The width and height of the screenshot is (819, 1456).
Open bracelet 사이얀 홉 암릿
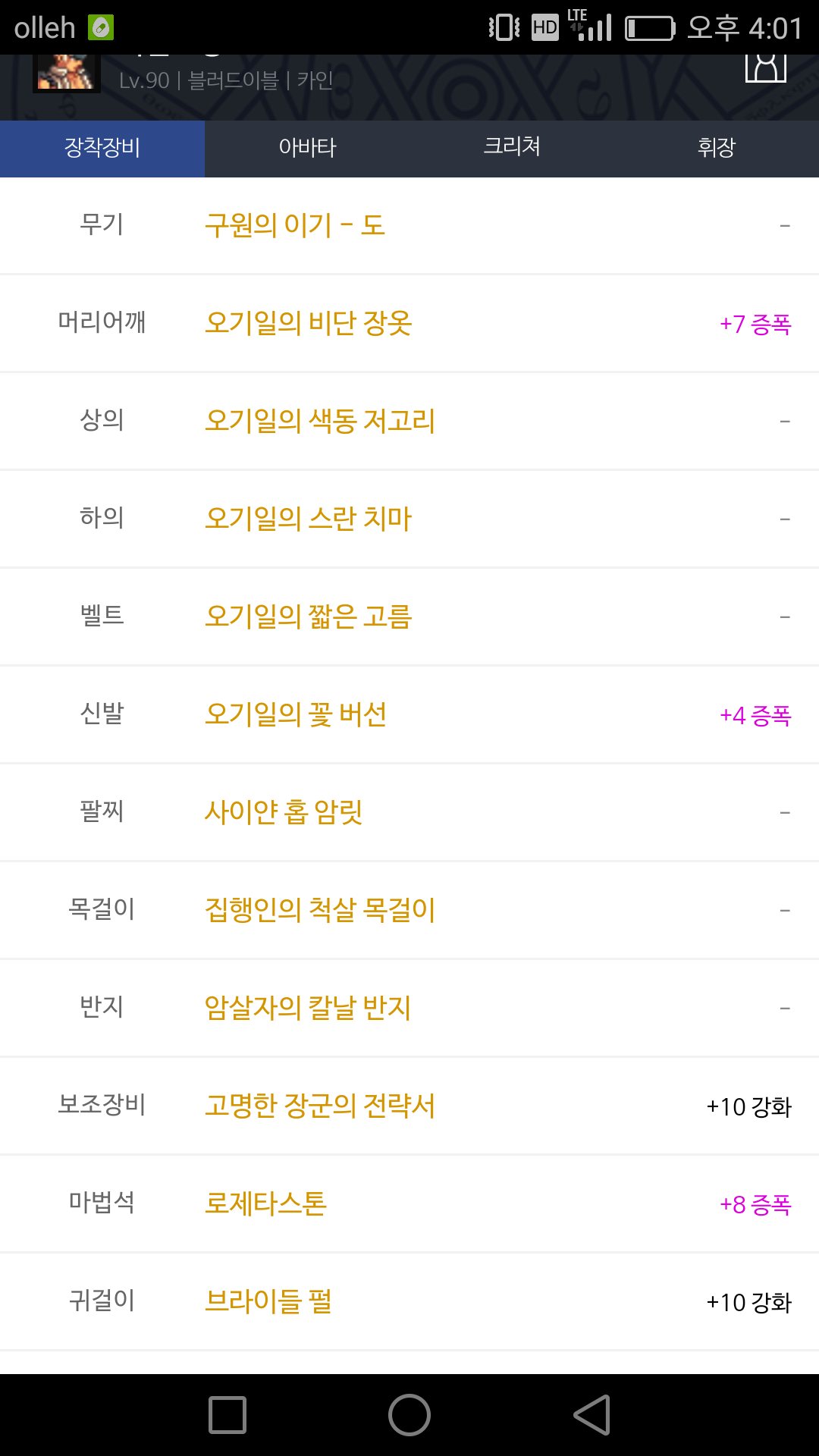284,812
